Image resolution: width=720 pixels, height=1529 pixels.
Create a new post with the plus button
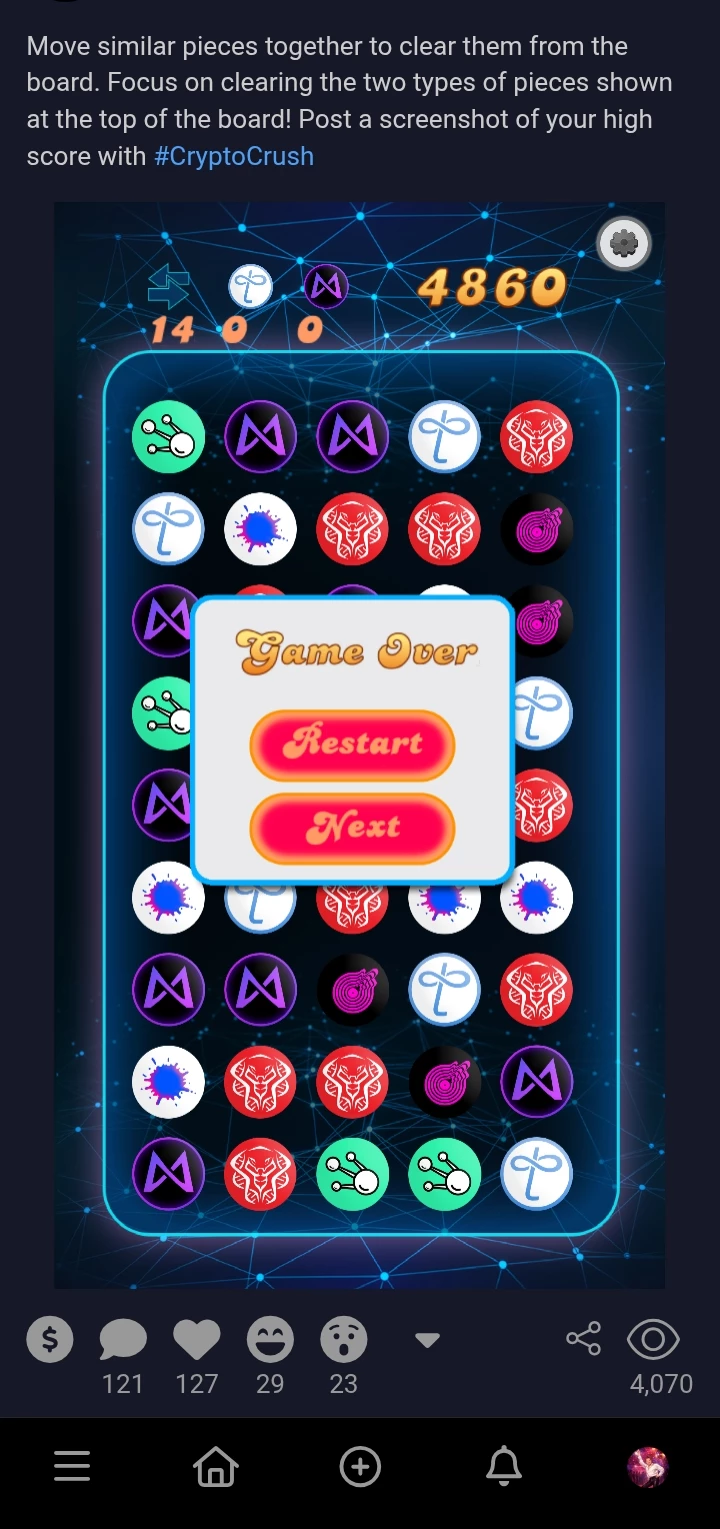360,1467
